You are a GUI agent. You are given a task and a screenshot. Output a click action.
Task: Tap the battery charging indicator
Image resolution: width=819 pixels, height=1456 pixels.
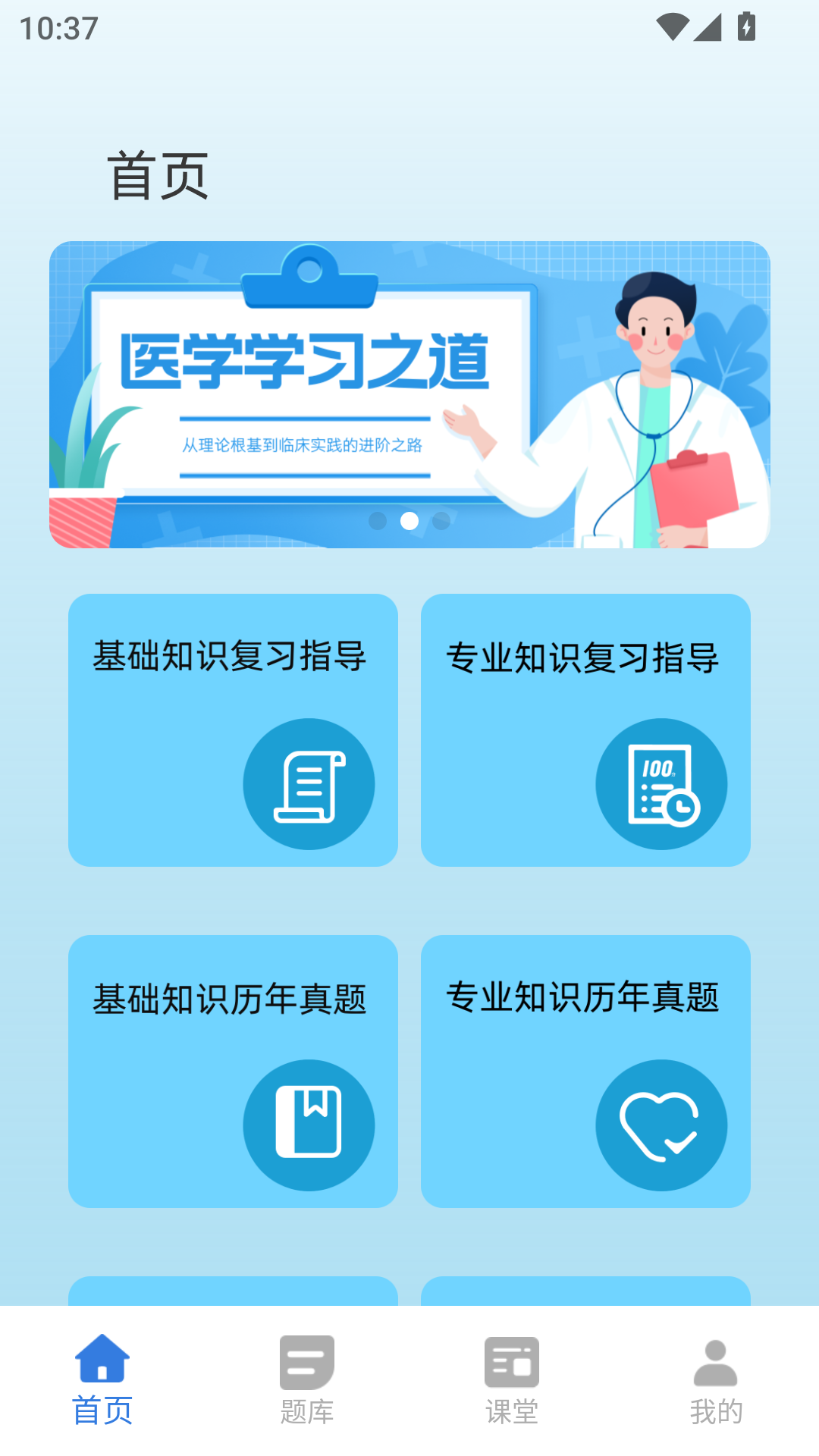(745, 26)
